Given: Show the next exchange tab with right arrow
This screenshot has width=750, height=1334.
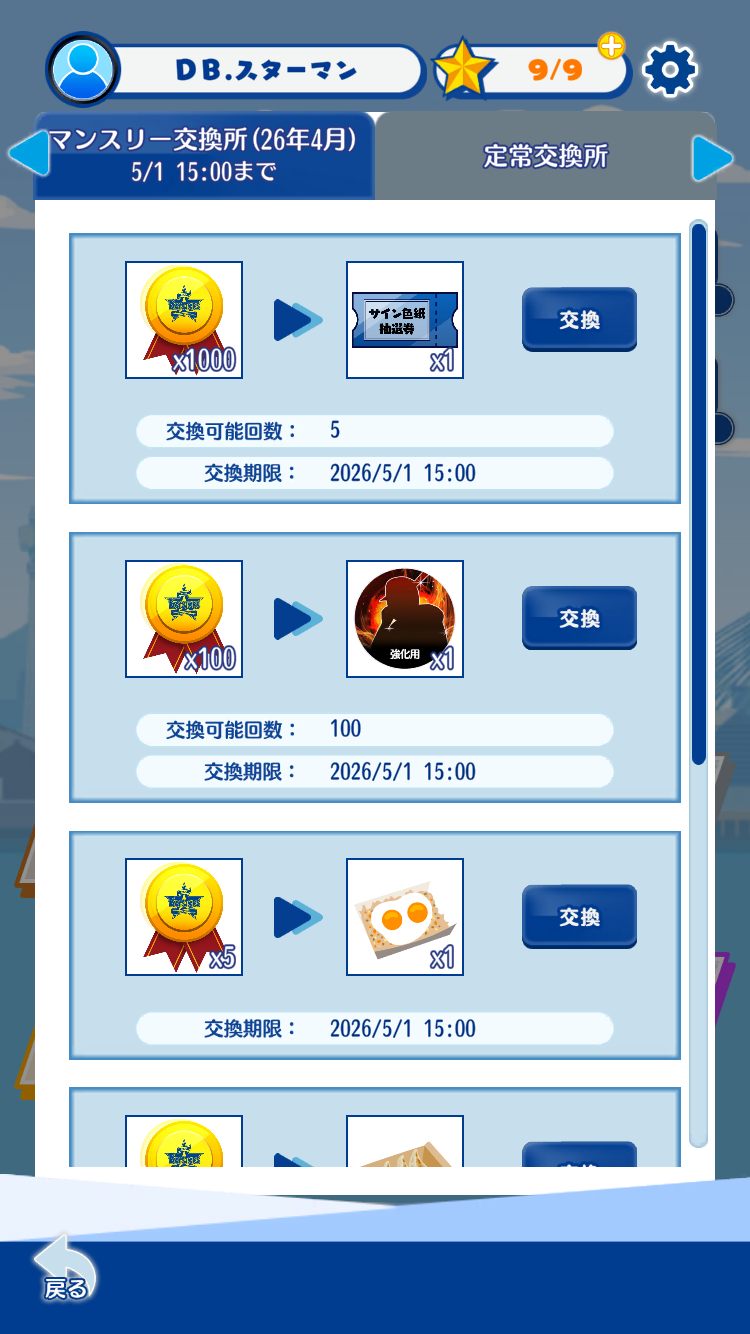Looking at the screenshot, I should [x=713, y=157].
